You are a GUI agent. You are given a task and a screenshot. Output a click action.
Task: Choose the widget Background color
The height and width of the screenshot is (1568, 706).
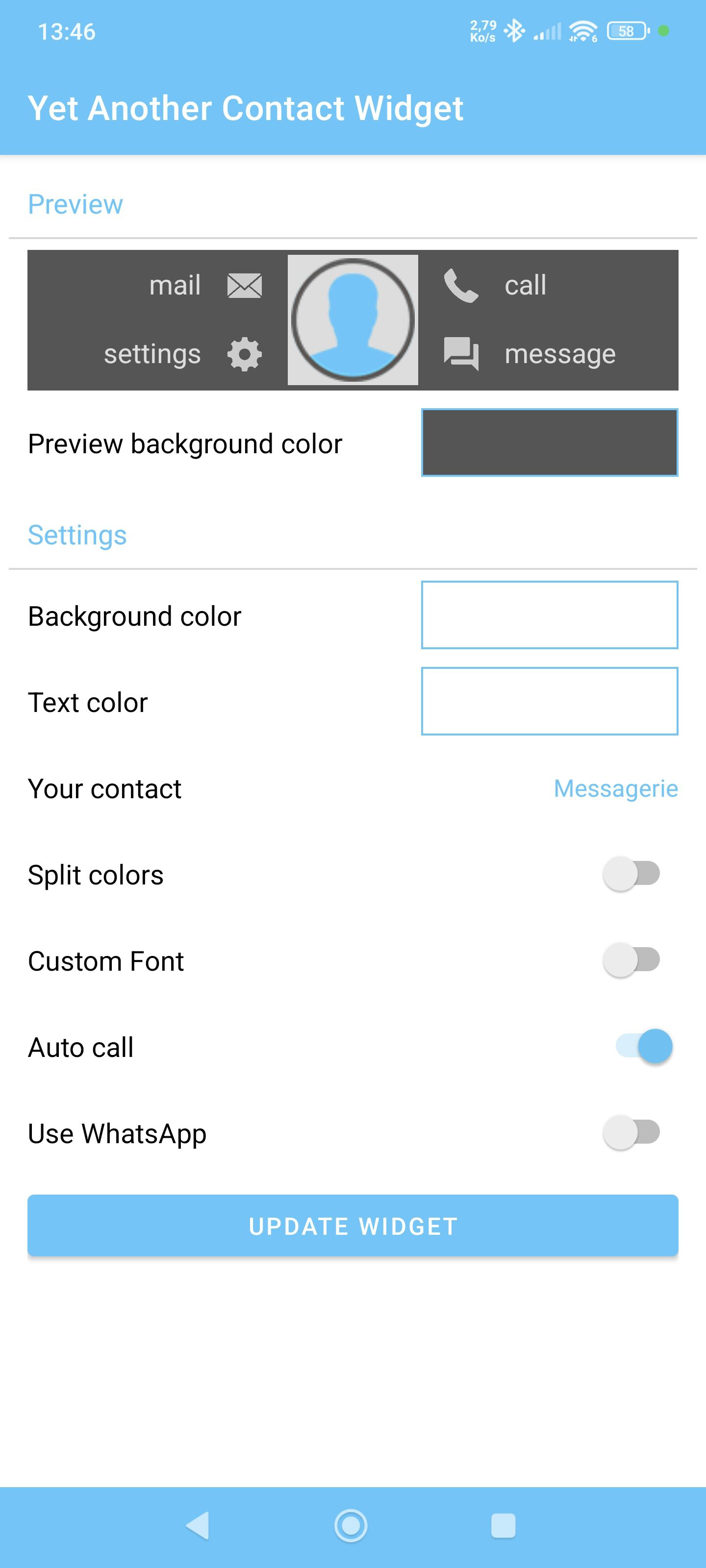(x=549, y=615)
